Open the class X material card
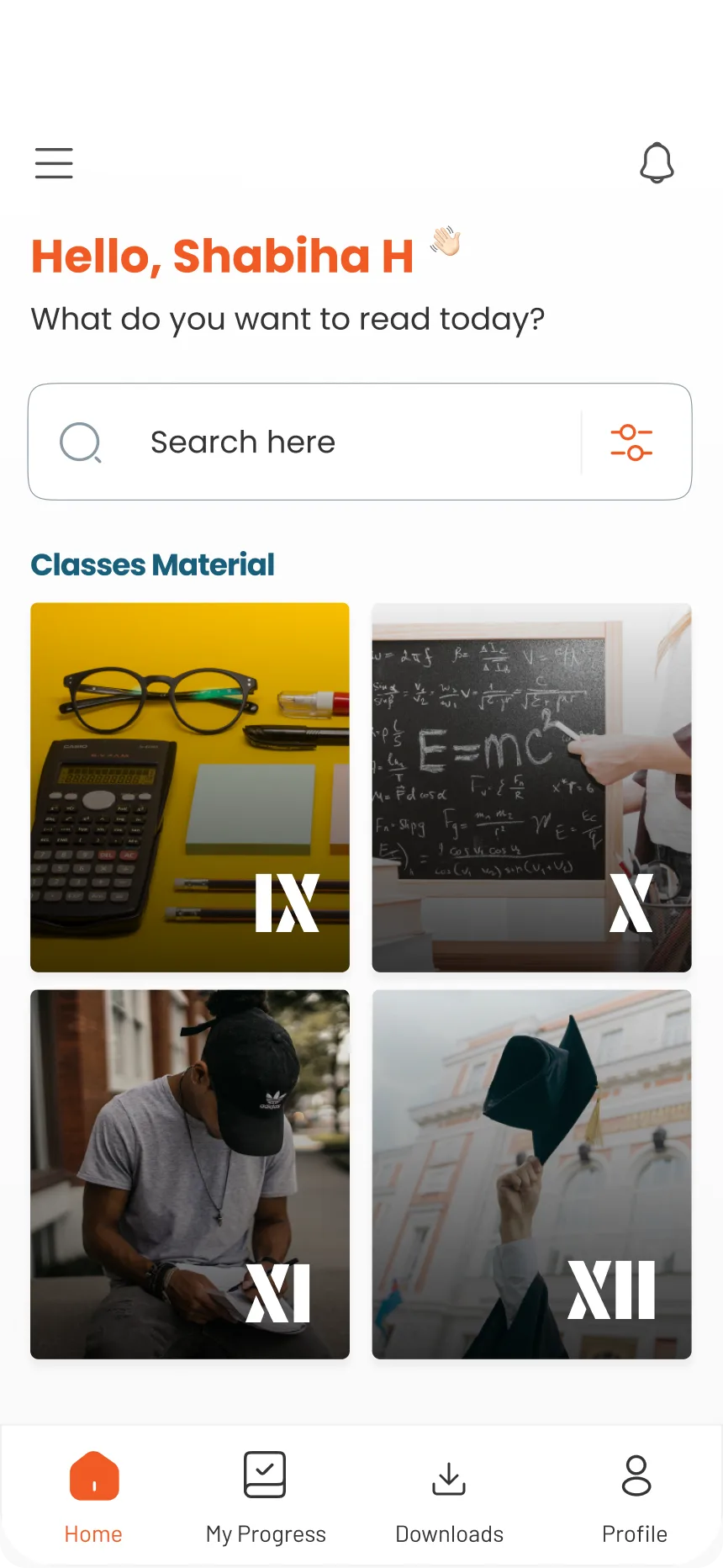723x1568 pixels. tap(531, 787)
